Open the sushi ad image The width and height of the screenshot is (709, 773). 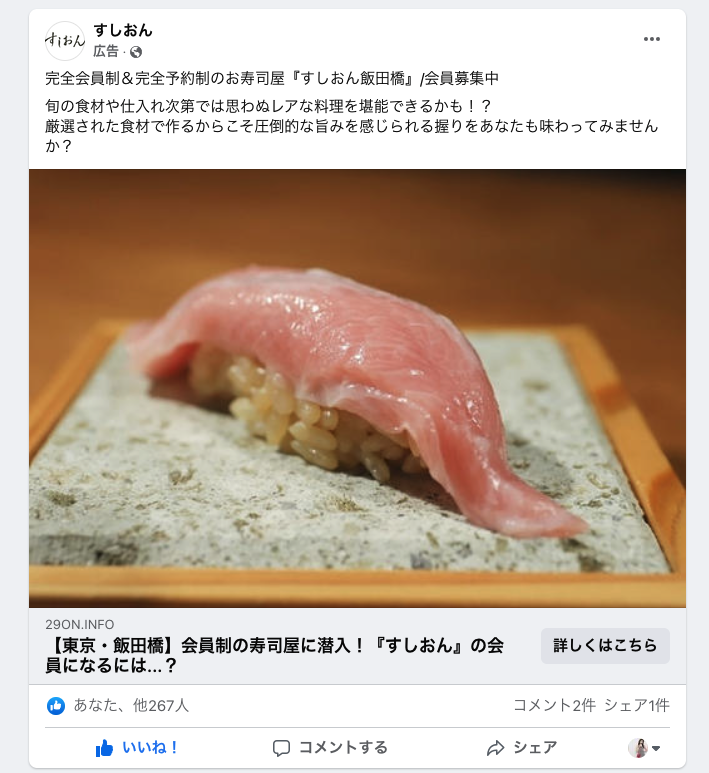point(357,388)
